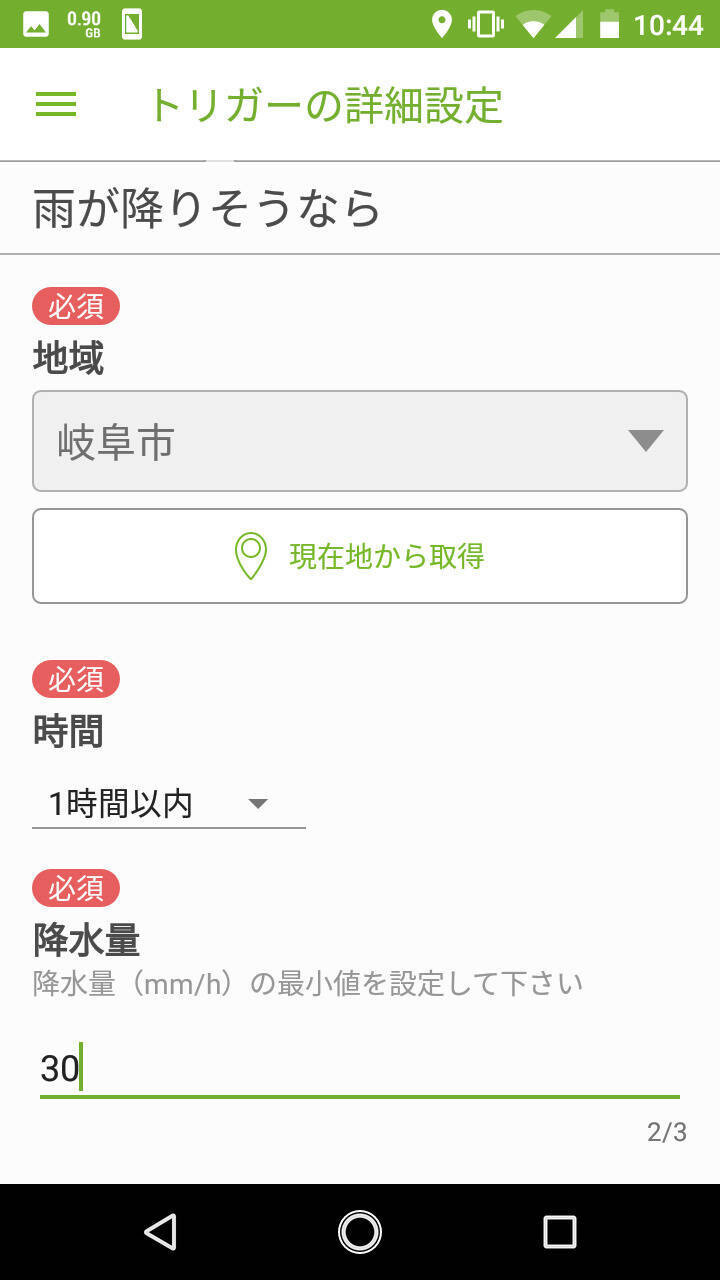This screenshot has height=1280, width=720.
Task: Expand the 地域 dropdown showing 岐阜市
Action: click(360, 441)
